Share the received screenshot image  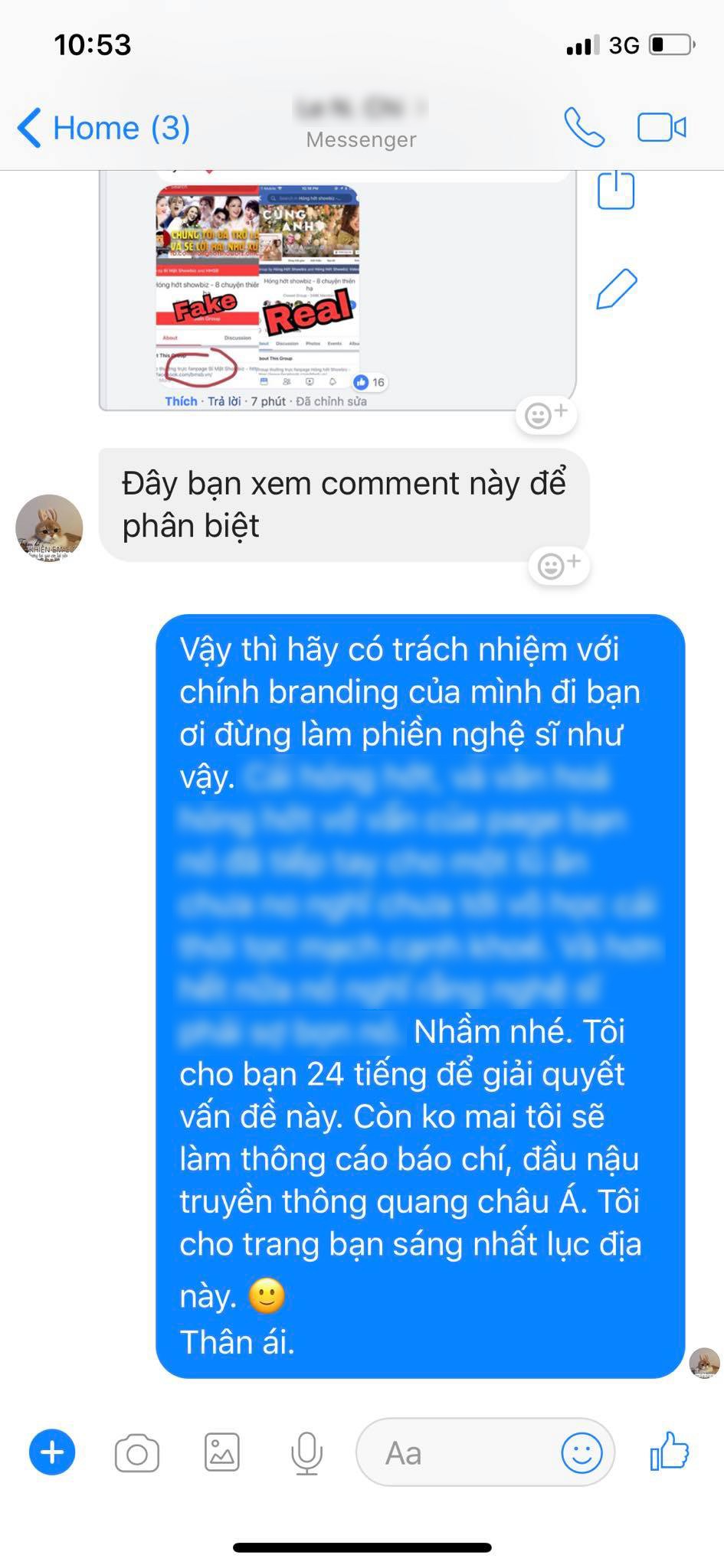[x=616, y=190]
